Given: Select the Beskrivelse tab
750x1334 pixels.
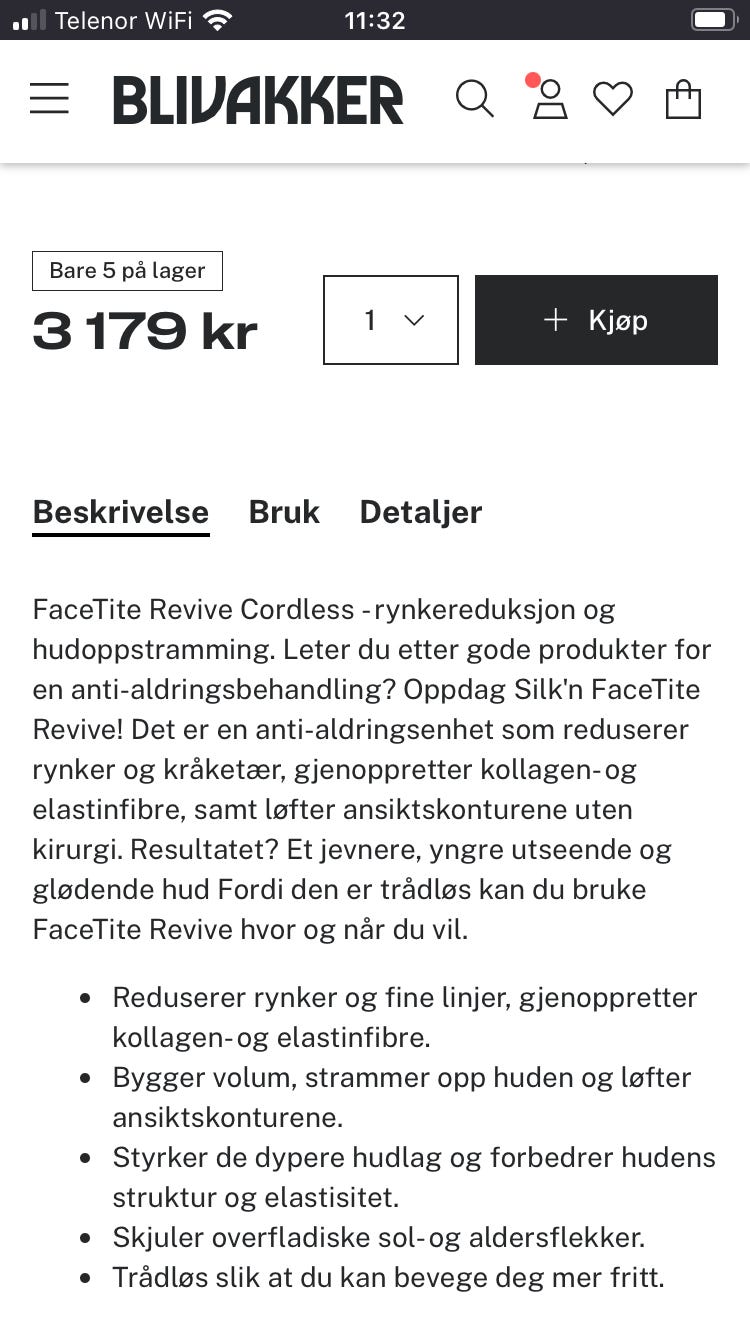Looking at the screenshot, I should pyautogui.click(x=120, y=512).
